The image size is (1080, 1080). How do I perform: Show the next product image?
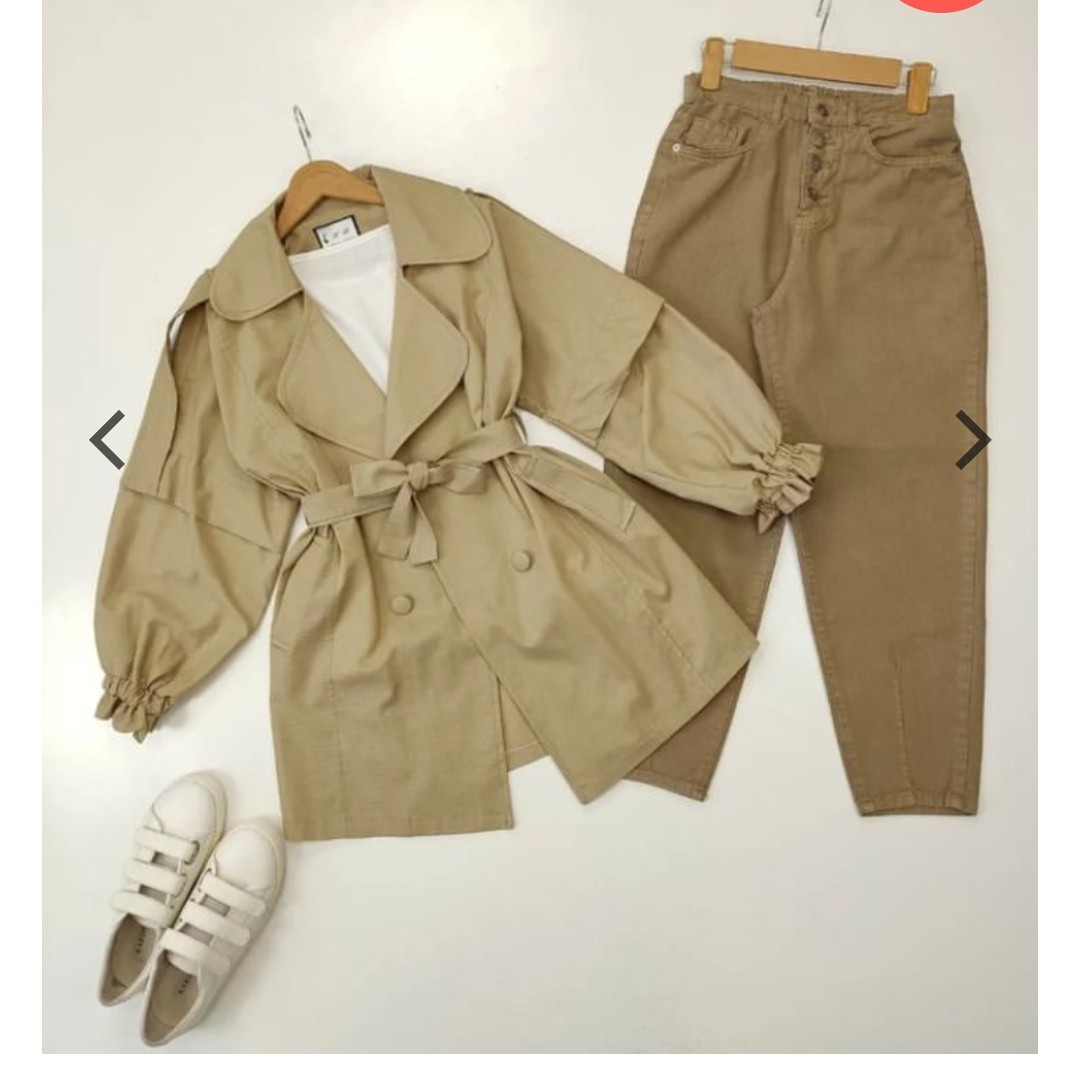(971, 440)
